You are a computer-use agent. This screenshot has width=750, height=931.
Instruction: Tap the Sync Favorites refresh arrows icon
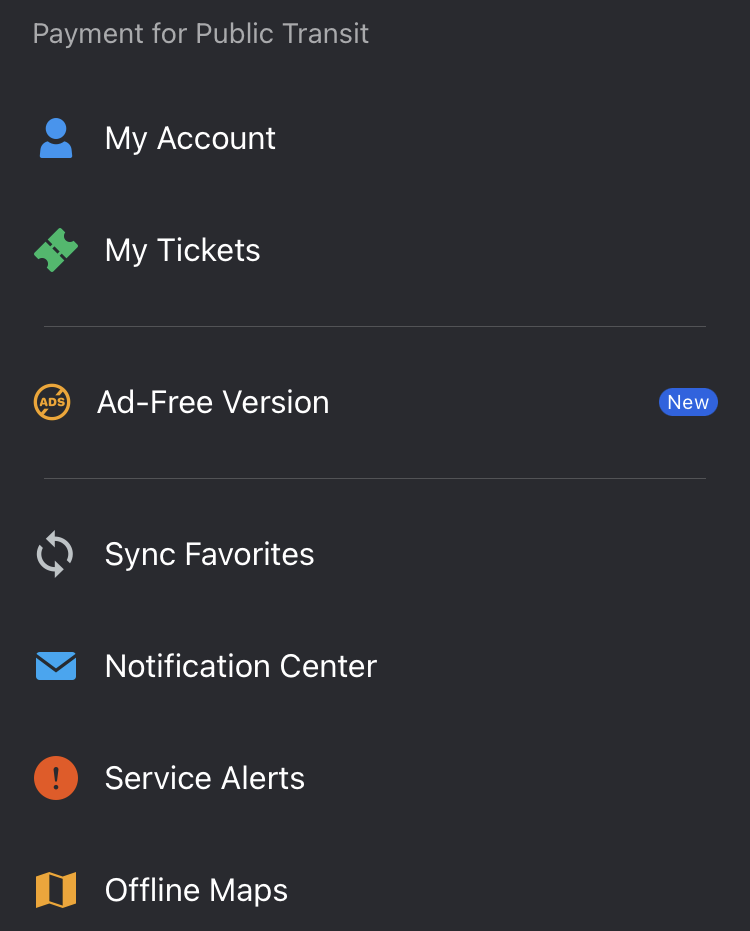pyautogui.click(x=55, y=554)
